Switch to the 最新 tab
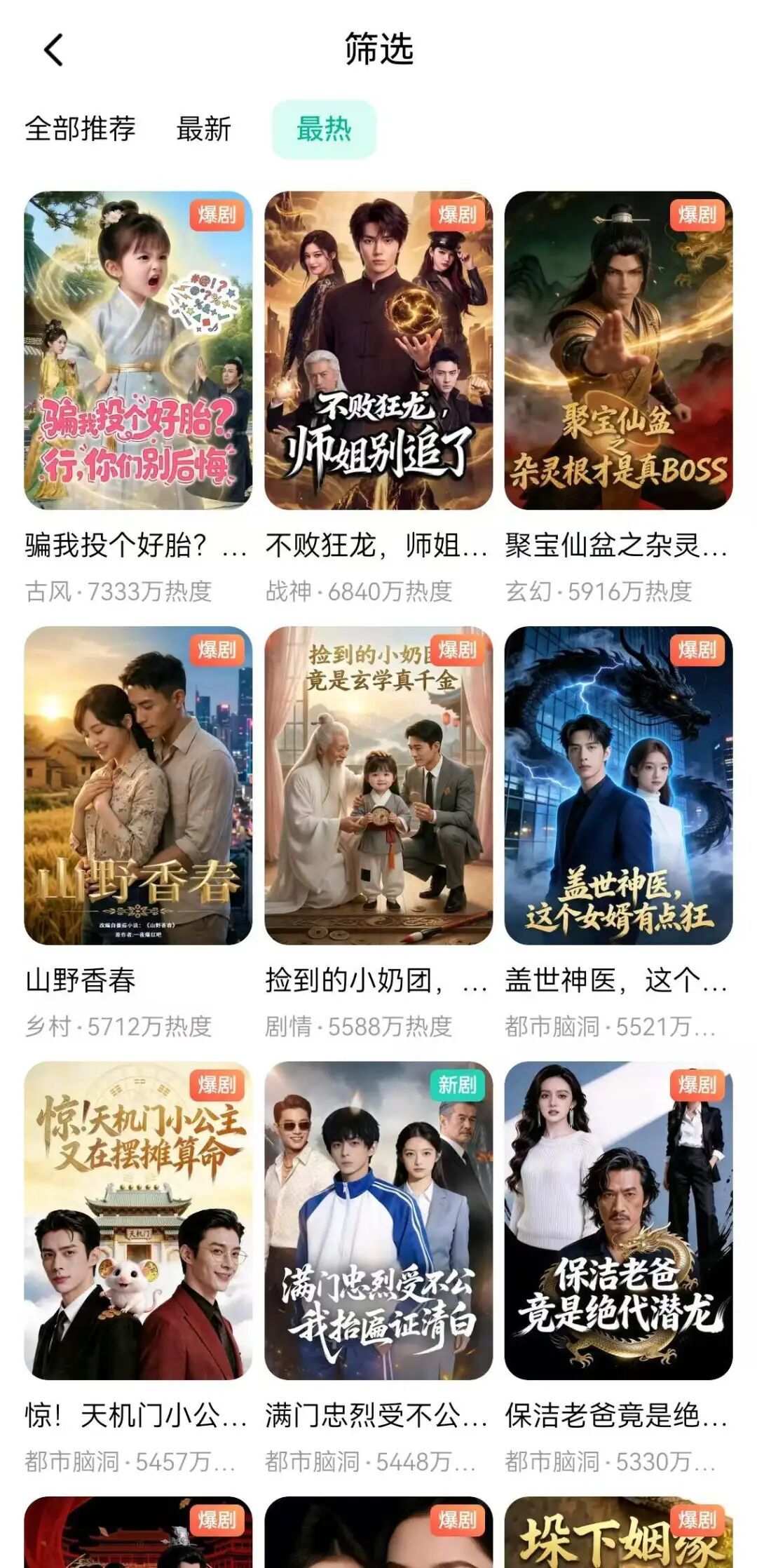Image resolution: width=757 pixels, height=1568 pixels. [x=204, y=129]
